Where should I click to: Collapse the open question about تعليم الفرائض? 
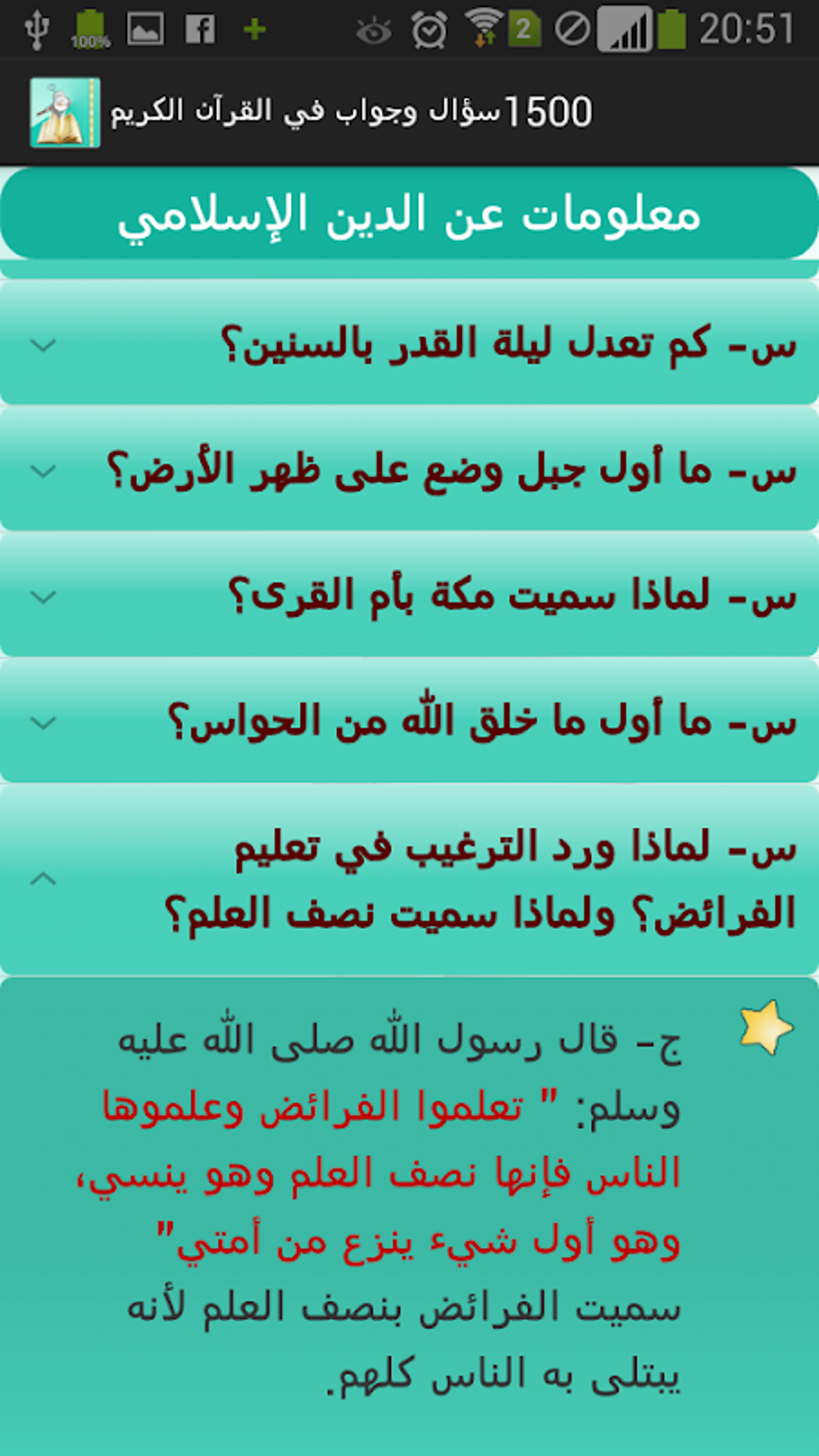(409, 879)
